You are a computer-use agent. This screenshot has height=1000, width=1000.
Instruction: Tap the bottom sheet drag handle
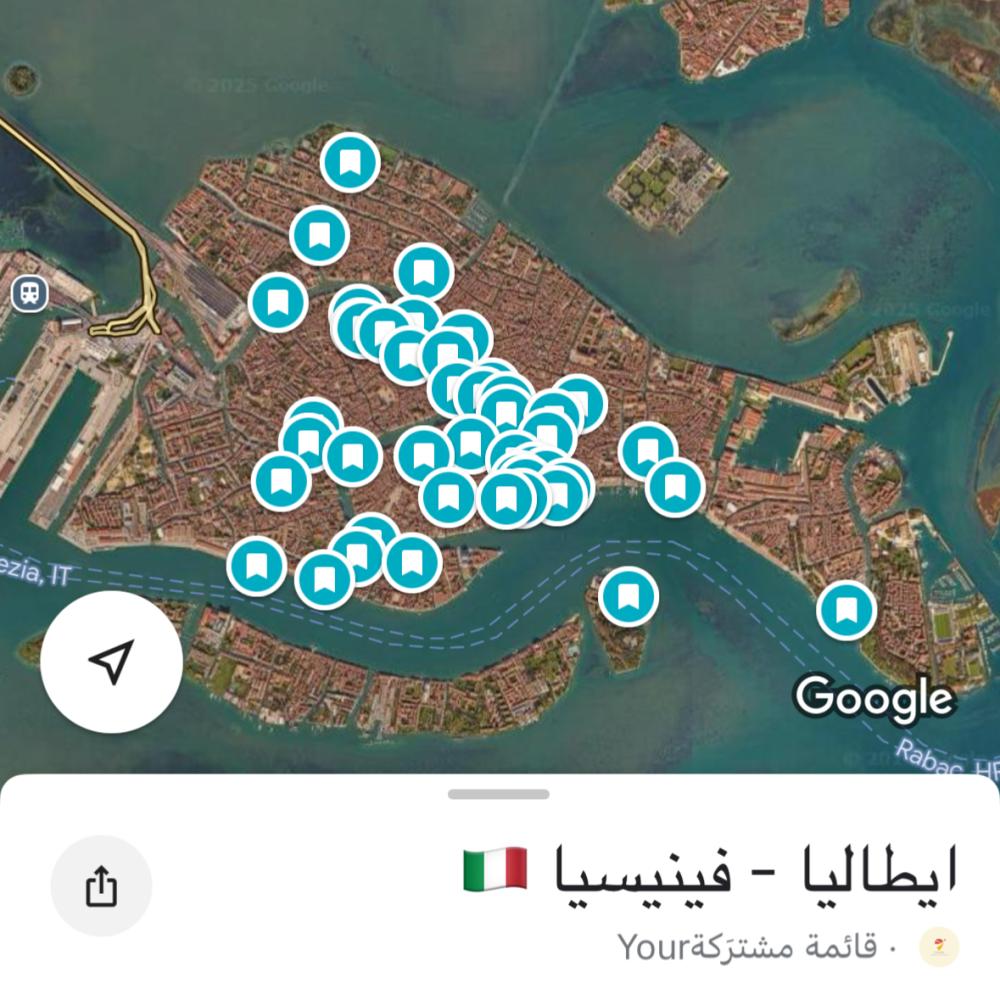(x=498, y=794)
